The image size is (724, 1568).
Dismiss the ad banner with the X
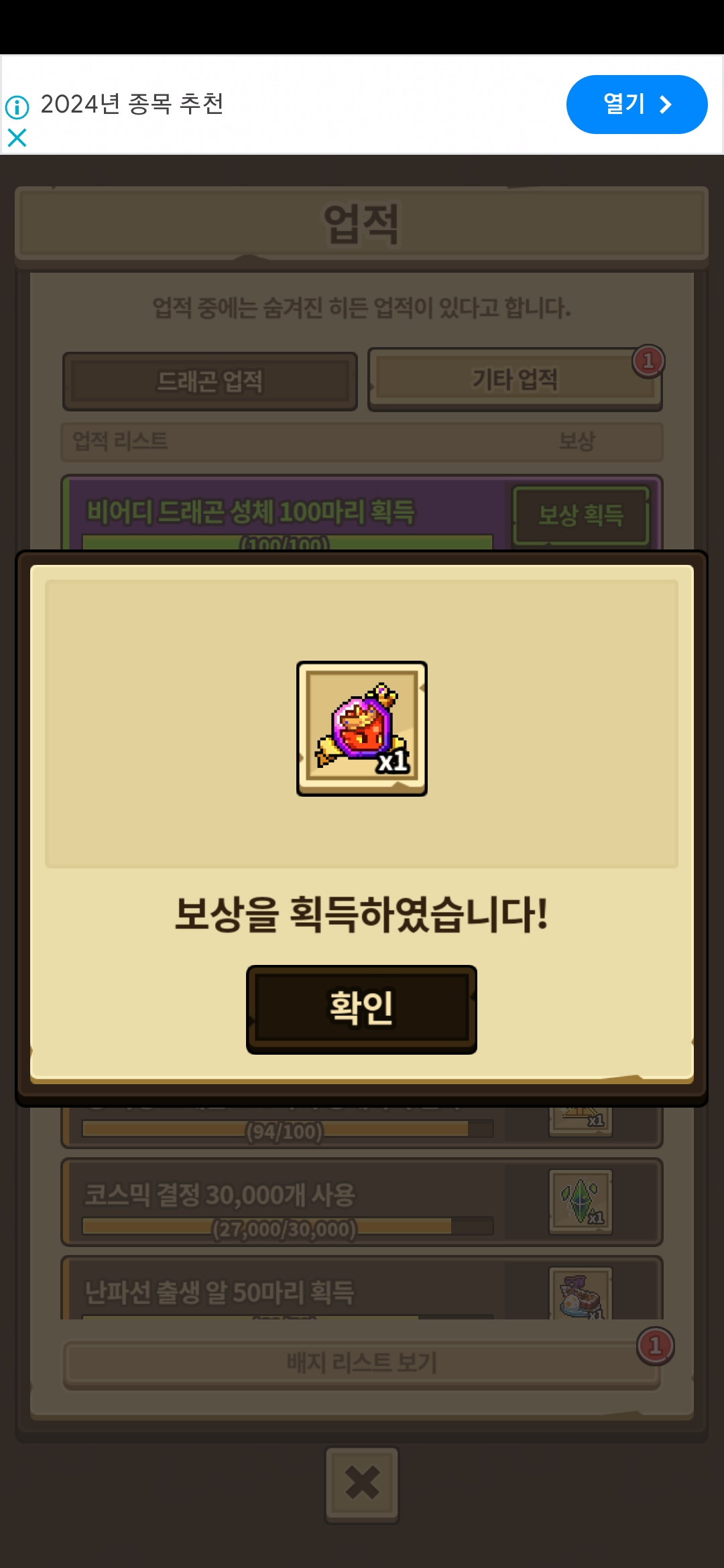click(x=17, y=138)
